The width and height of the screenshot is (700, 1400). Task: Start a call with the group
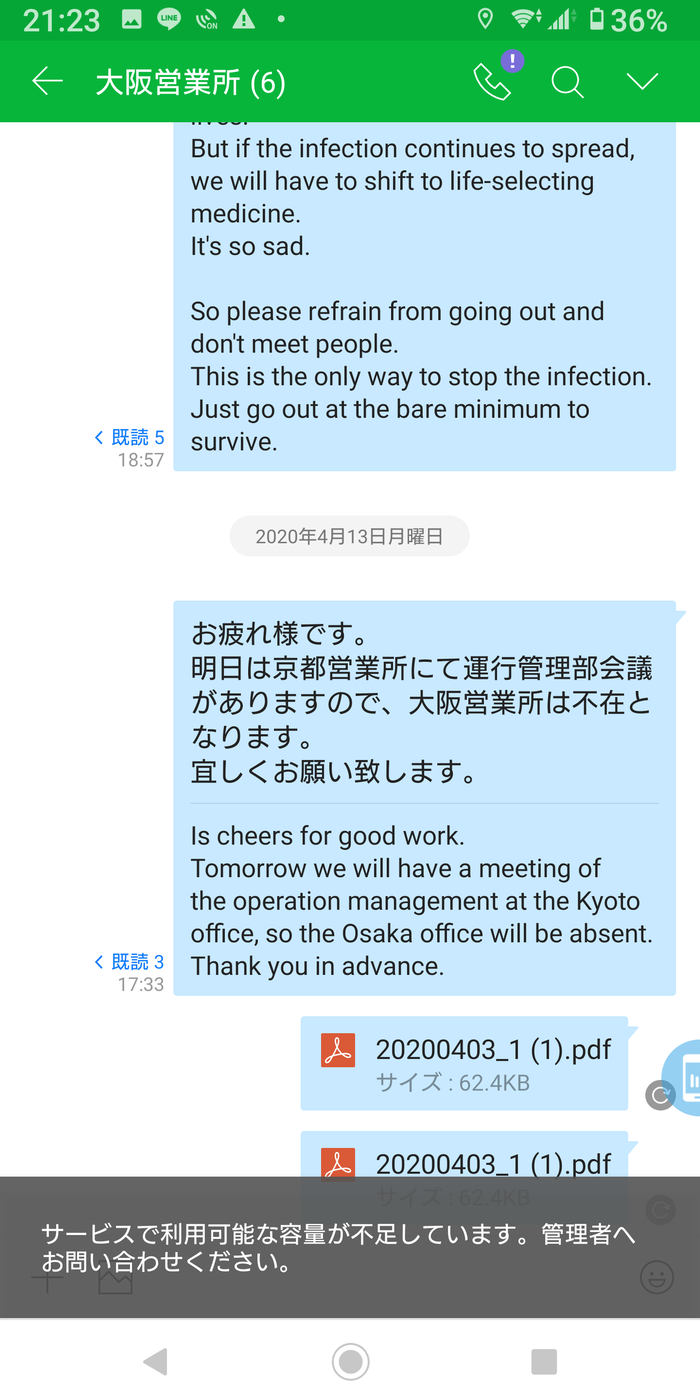[x=493, y=81]
